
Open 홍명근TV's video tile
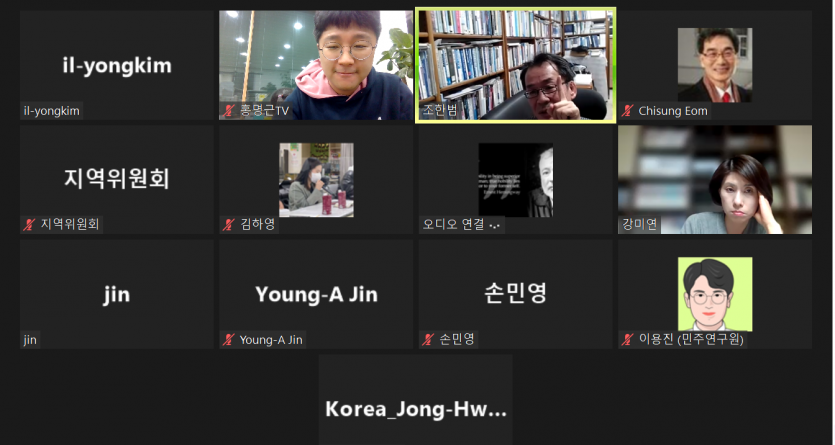pyautogui.click(x=315, y=66)
